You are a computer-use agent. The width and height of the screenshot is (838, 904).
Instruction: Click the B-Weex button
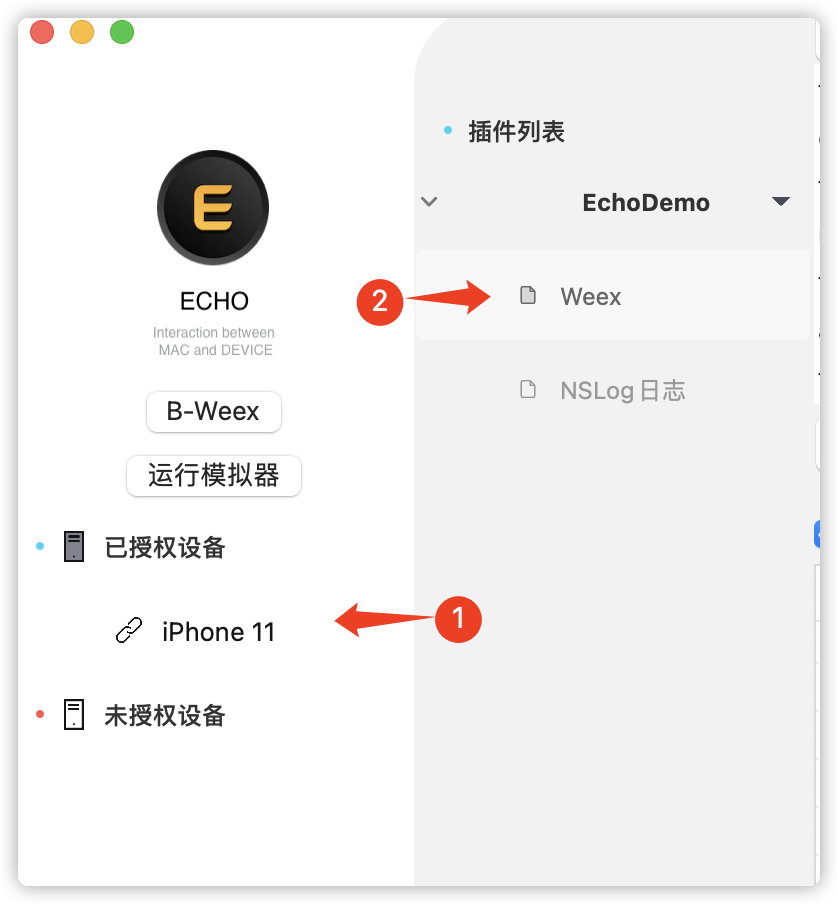[213, 411]
